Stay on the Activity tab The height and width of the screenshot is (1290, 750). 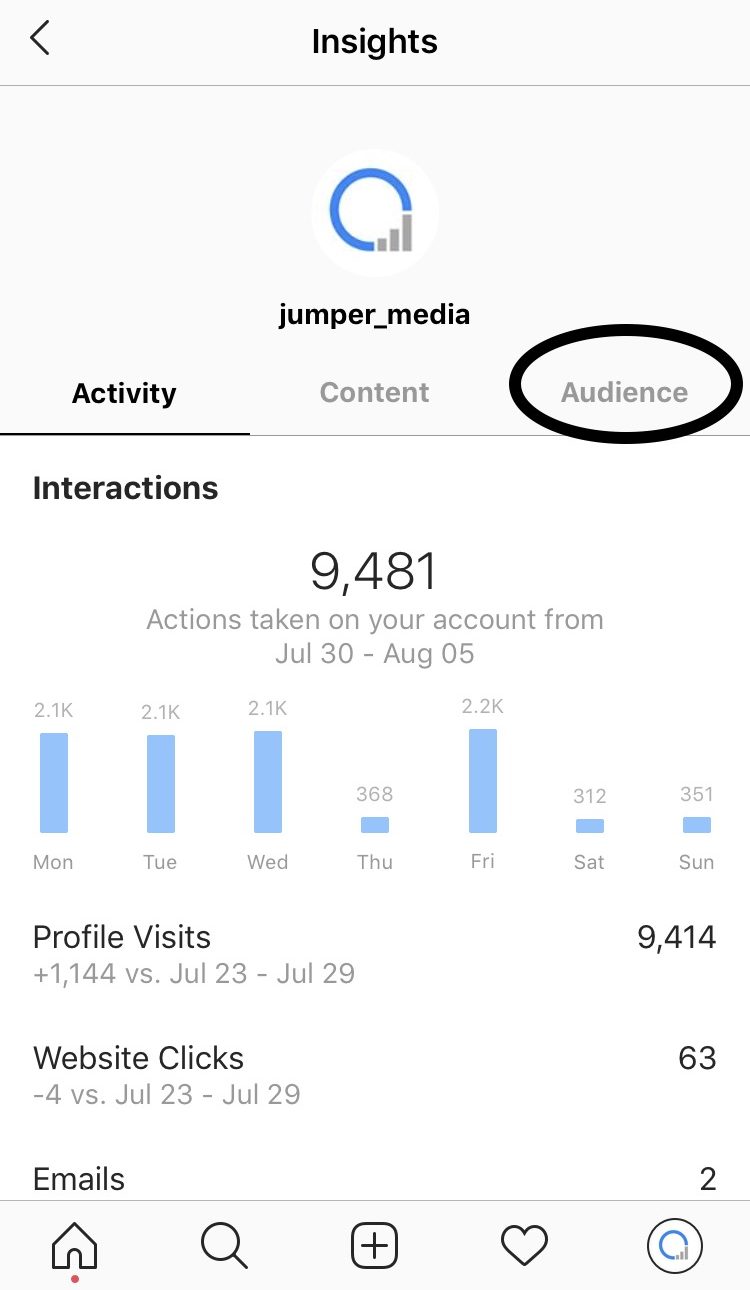[123, 392]
